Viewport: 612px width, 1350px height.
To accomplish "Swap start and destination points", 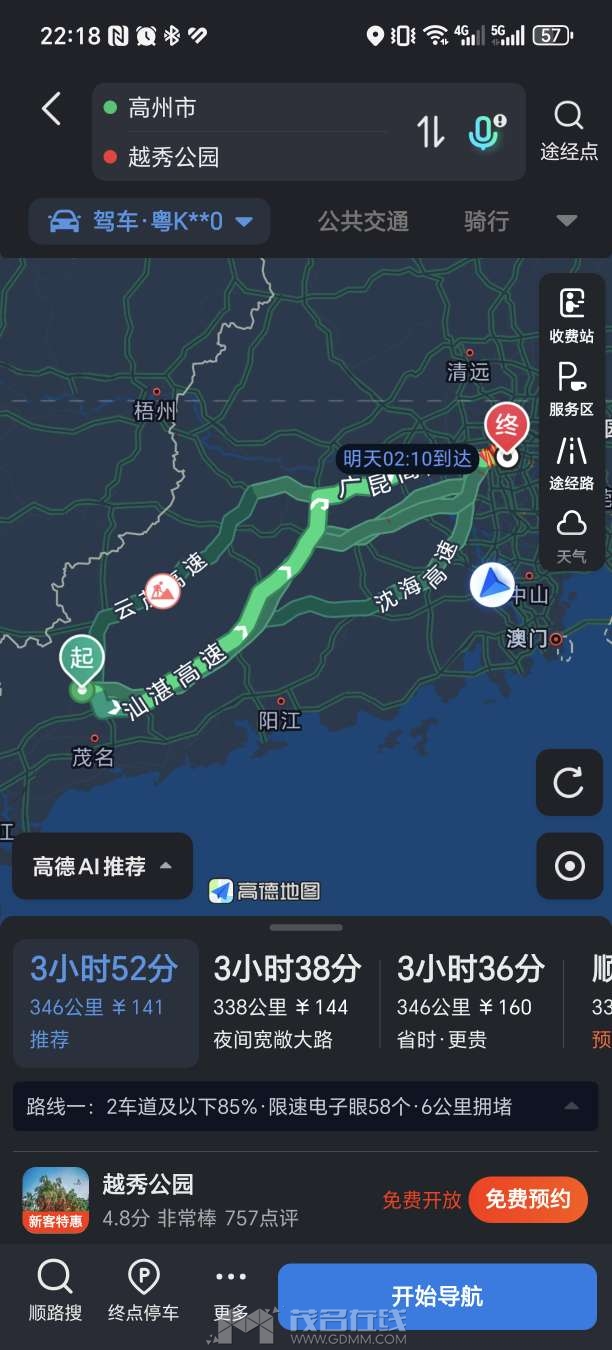I will point(431,131).
